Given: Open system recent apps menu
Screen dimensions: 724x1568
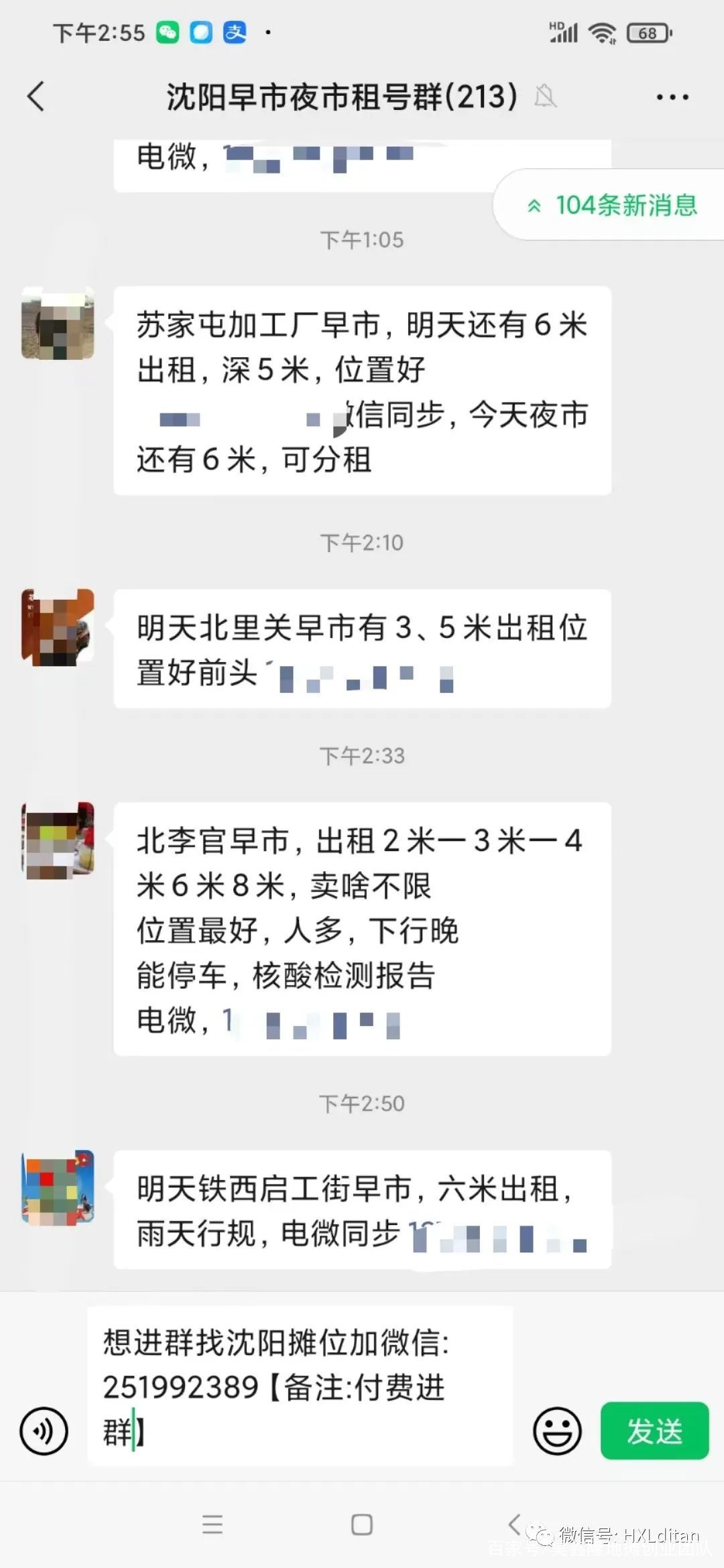Looking at the screenshot, I should coord(213,1525).
